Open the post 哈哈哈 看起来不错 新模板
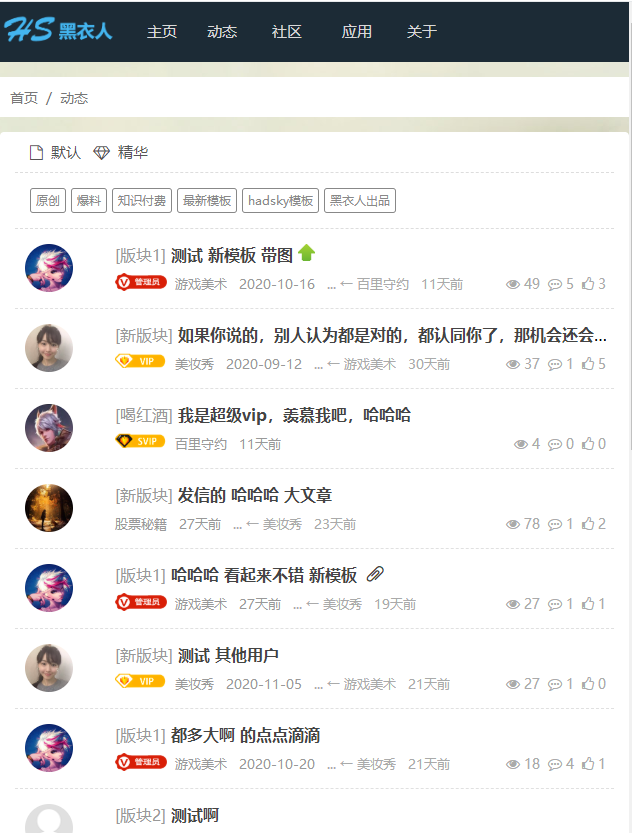The height and width of the screenshot is (833, 632). pos(264,575)
